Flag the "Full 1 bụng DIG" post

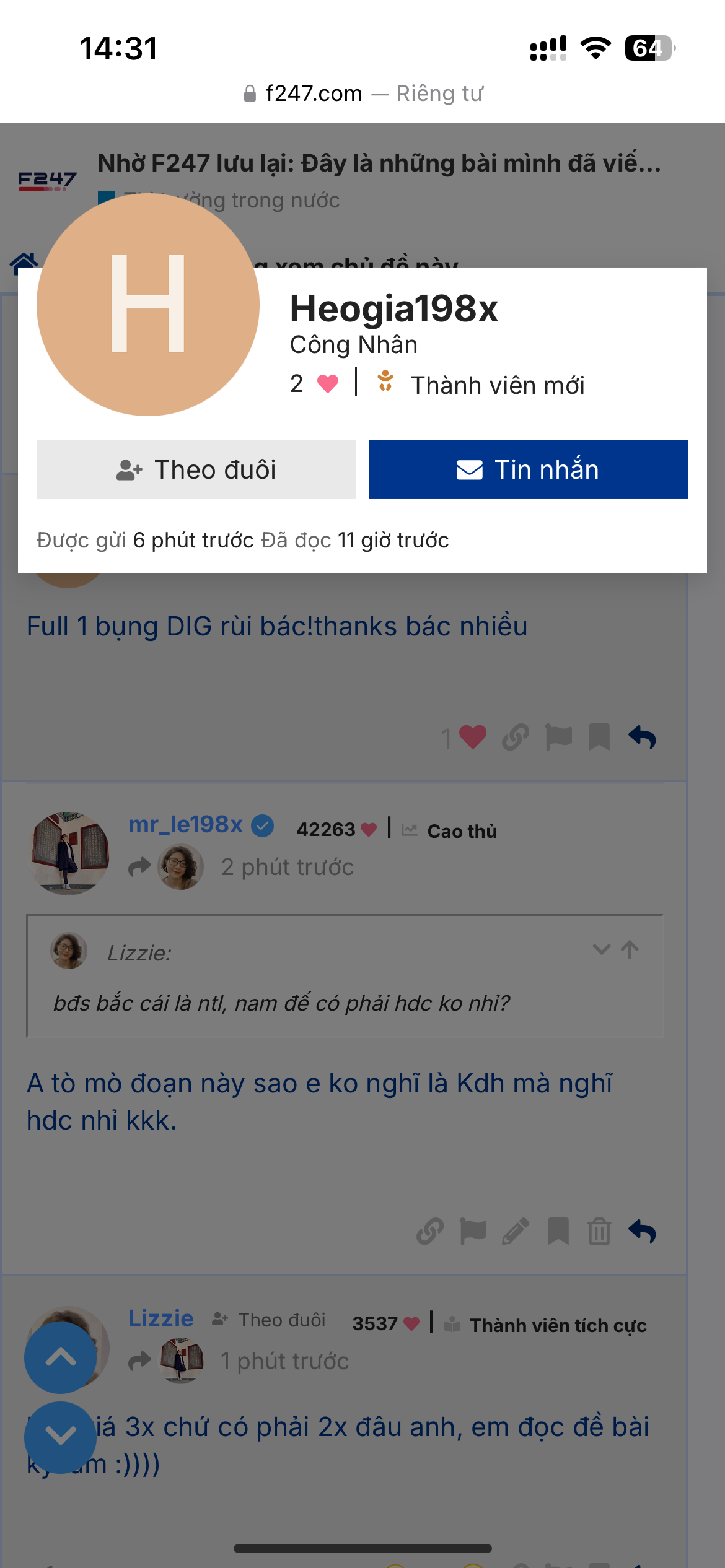click(x=558, y=737)
